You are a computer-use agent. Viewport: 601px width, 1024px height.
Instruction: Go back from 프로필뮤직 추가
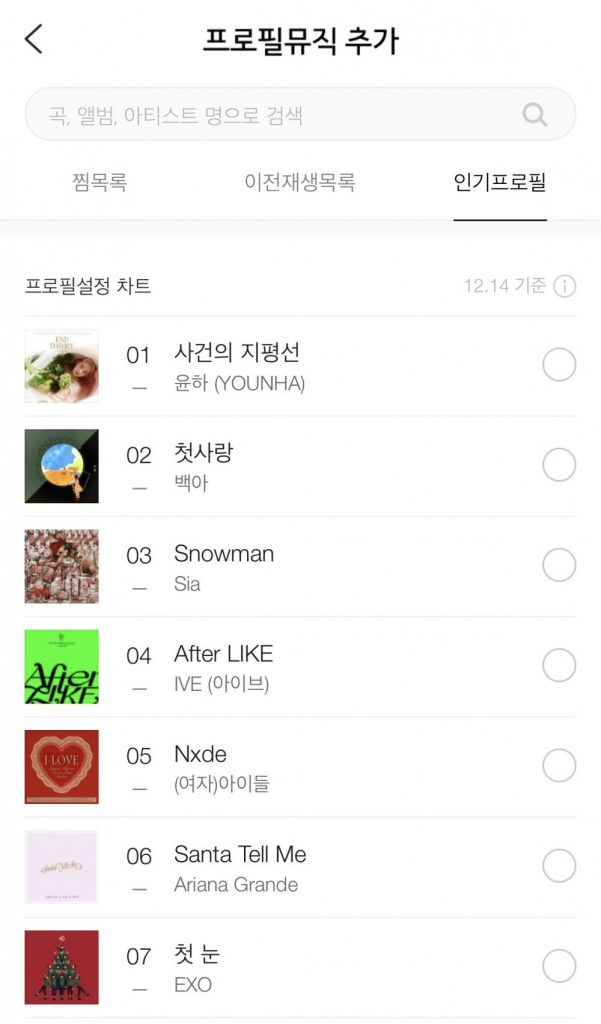pos(34,40)
